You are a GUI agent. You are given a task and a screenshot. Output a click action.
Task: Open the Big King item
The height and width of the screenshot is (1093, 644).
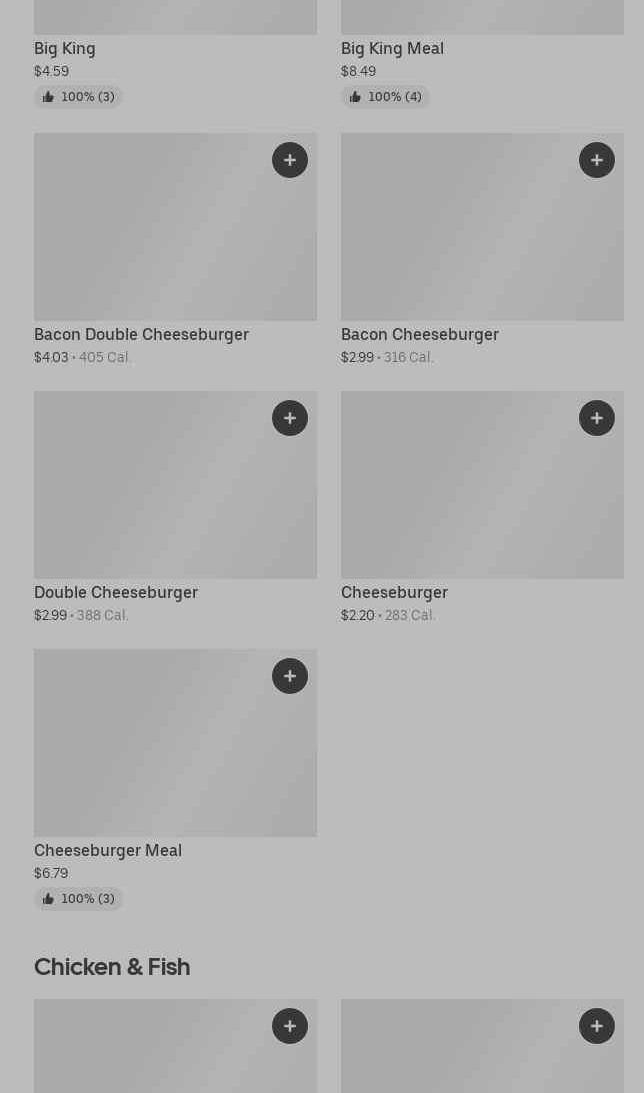point(65,48)
